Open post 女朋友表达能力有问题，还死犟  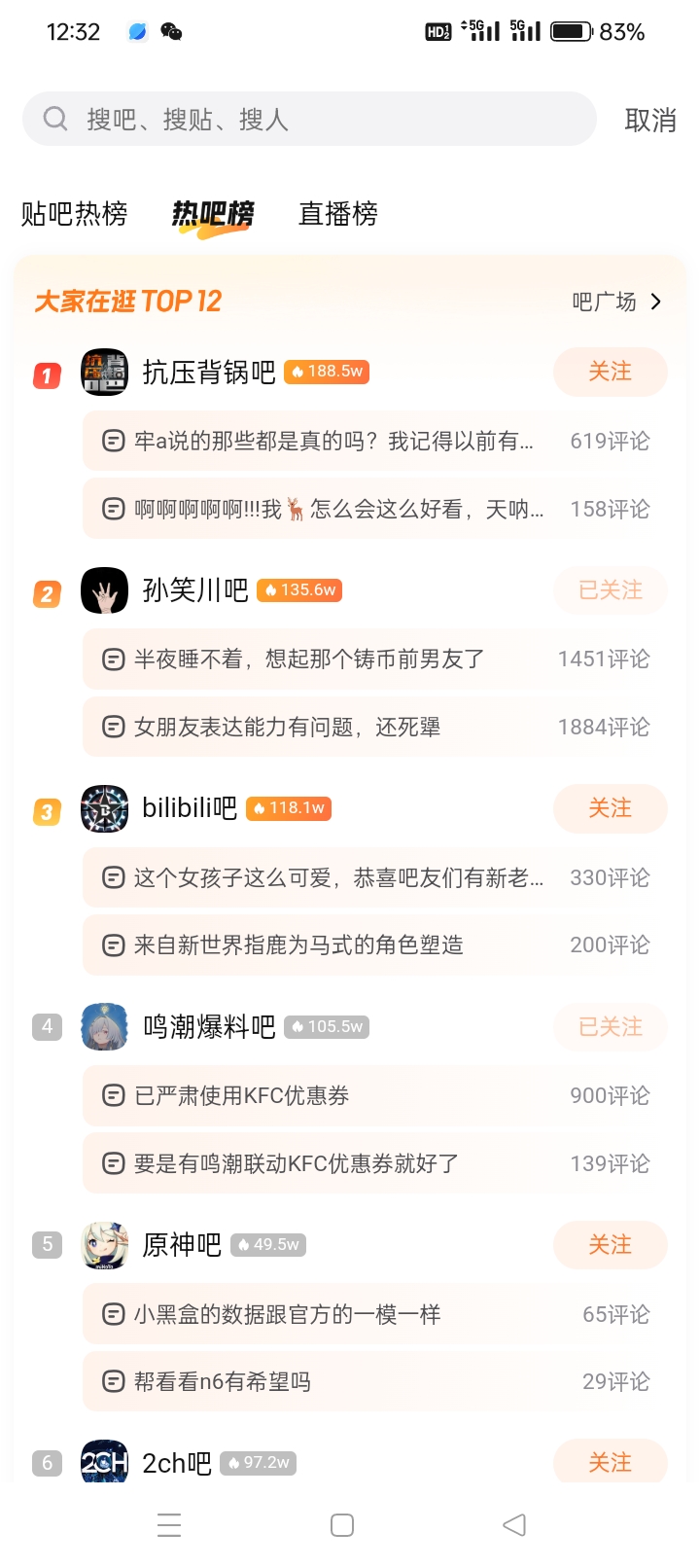287,728
